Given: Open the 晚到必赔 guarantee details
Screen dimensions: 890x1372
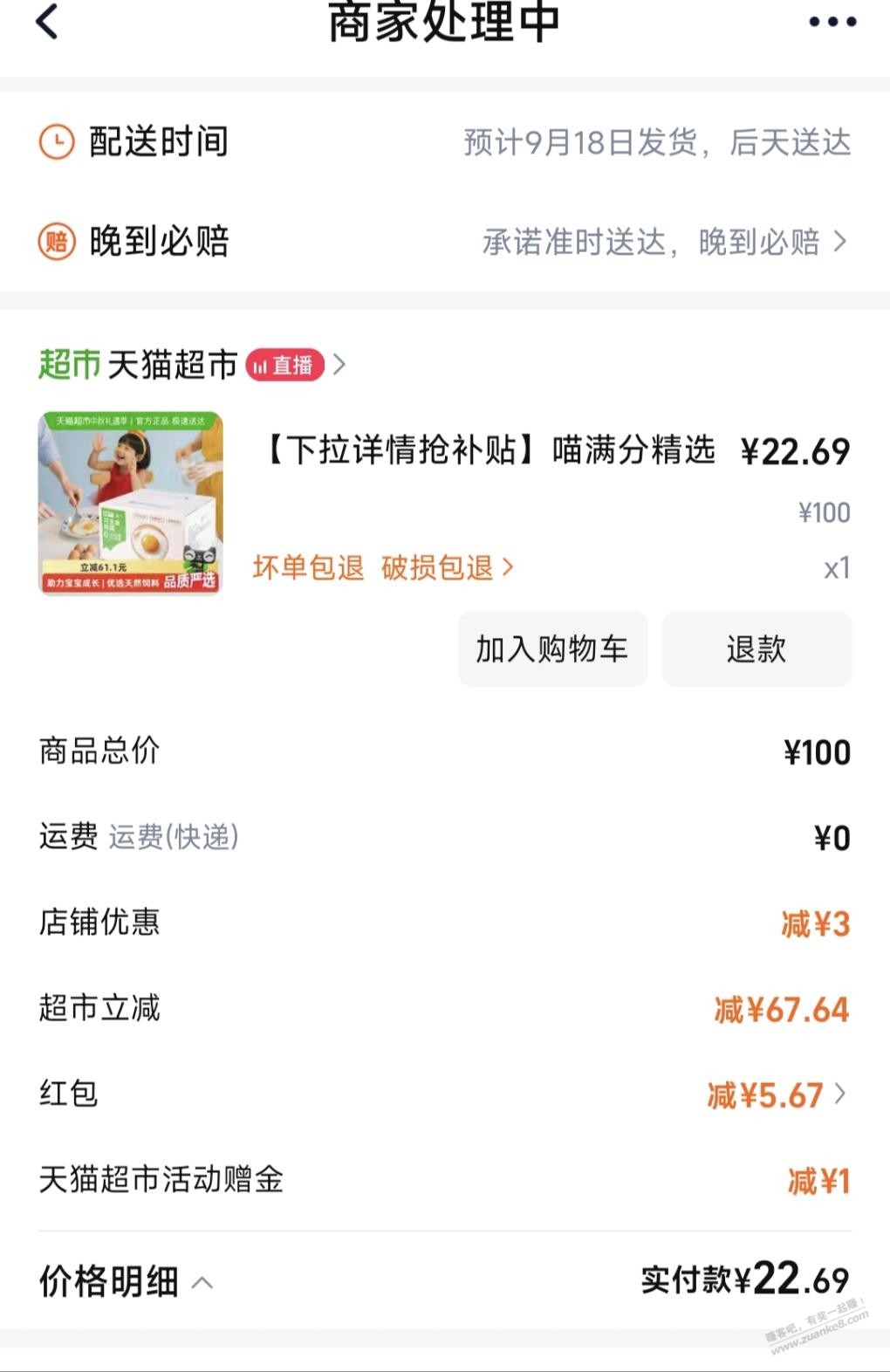Looking at the screenshot, I should (663, 242).
